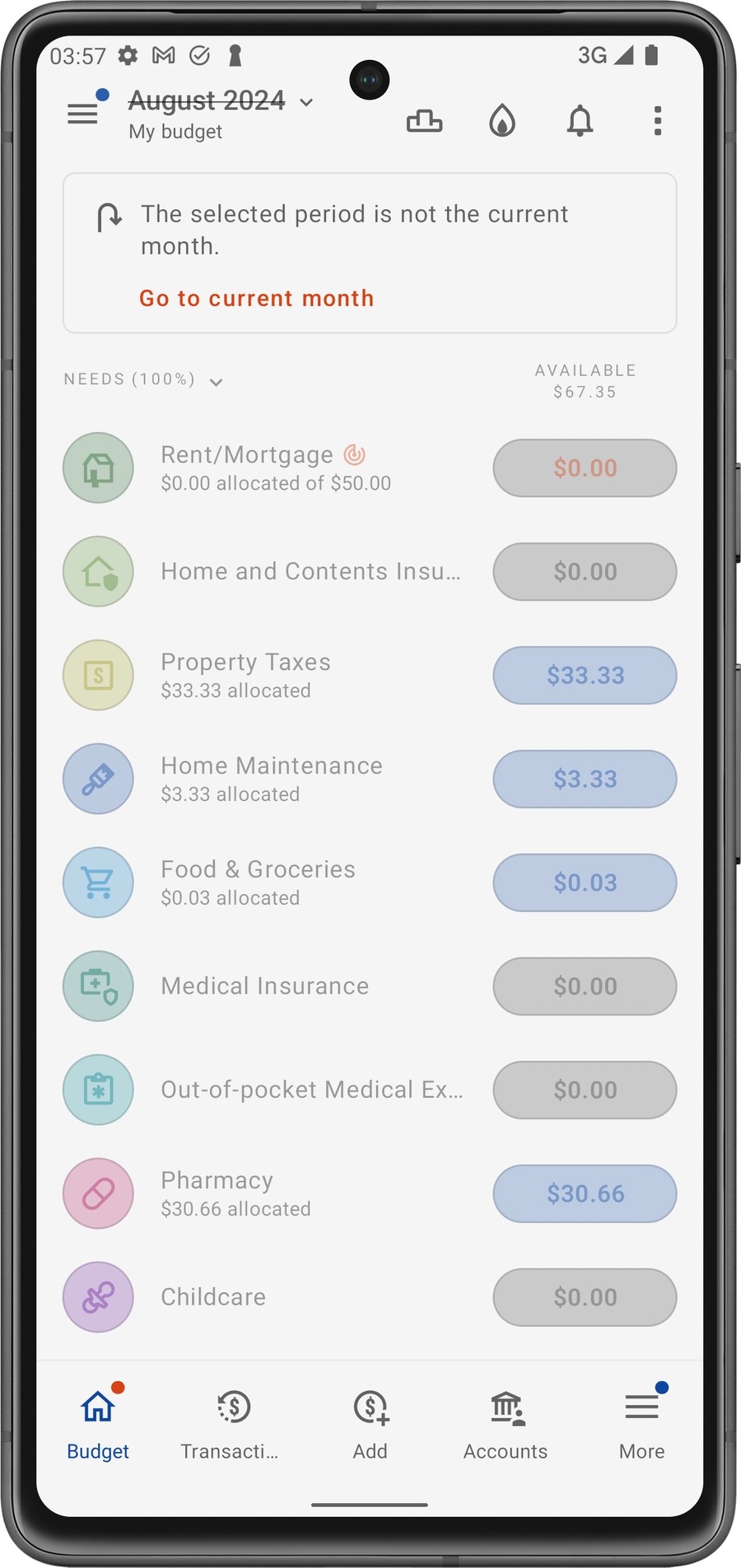The height and width of the screenshot is (1568, 741).
Task: Open the Medical Insurance category
Action: click(x=264, y=986)
